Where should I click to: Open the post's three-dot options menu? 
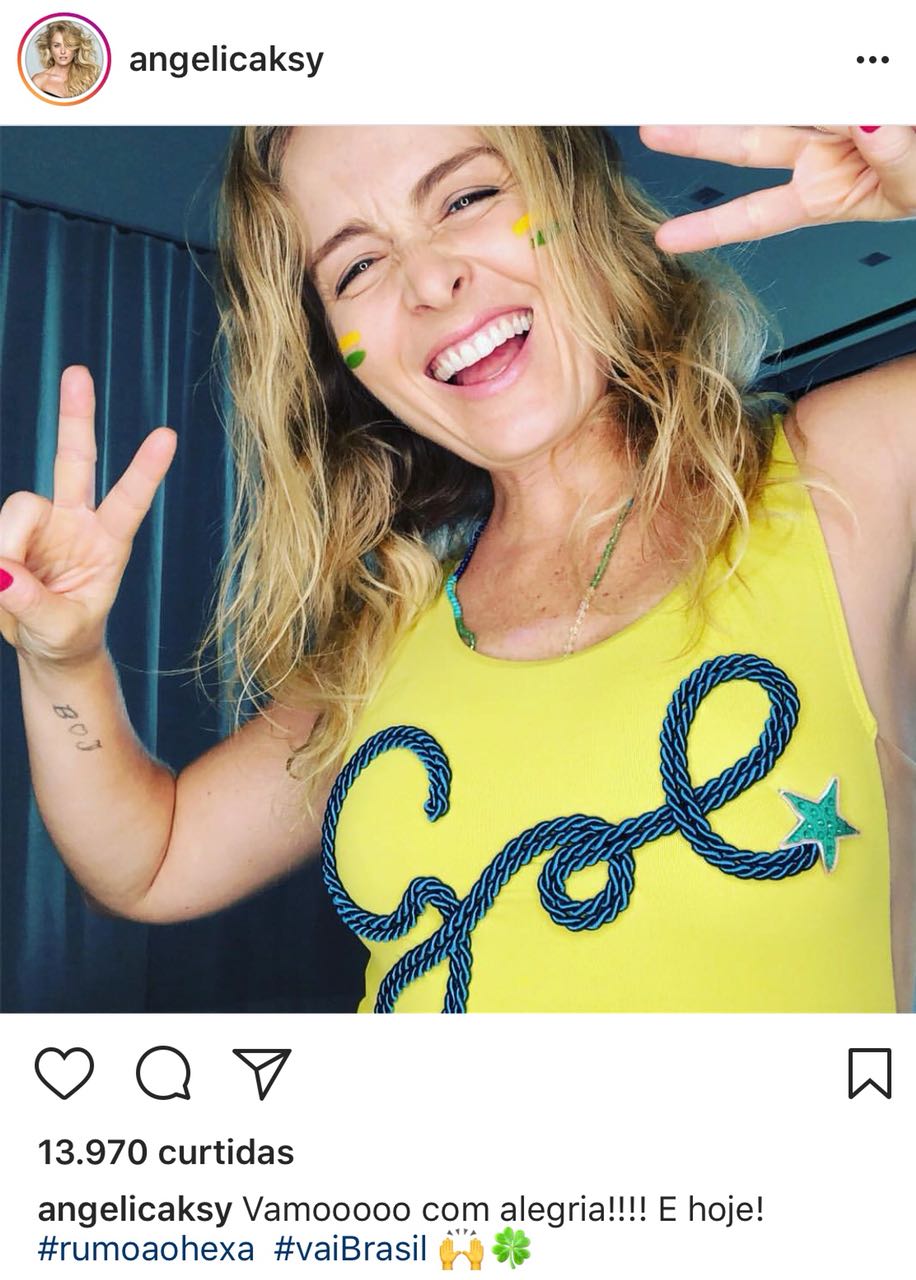click(872, 61)
